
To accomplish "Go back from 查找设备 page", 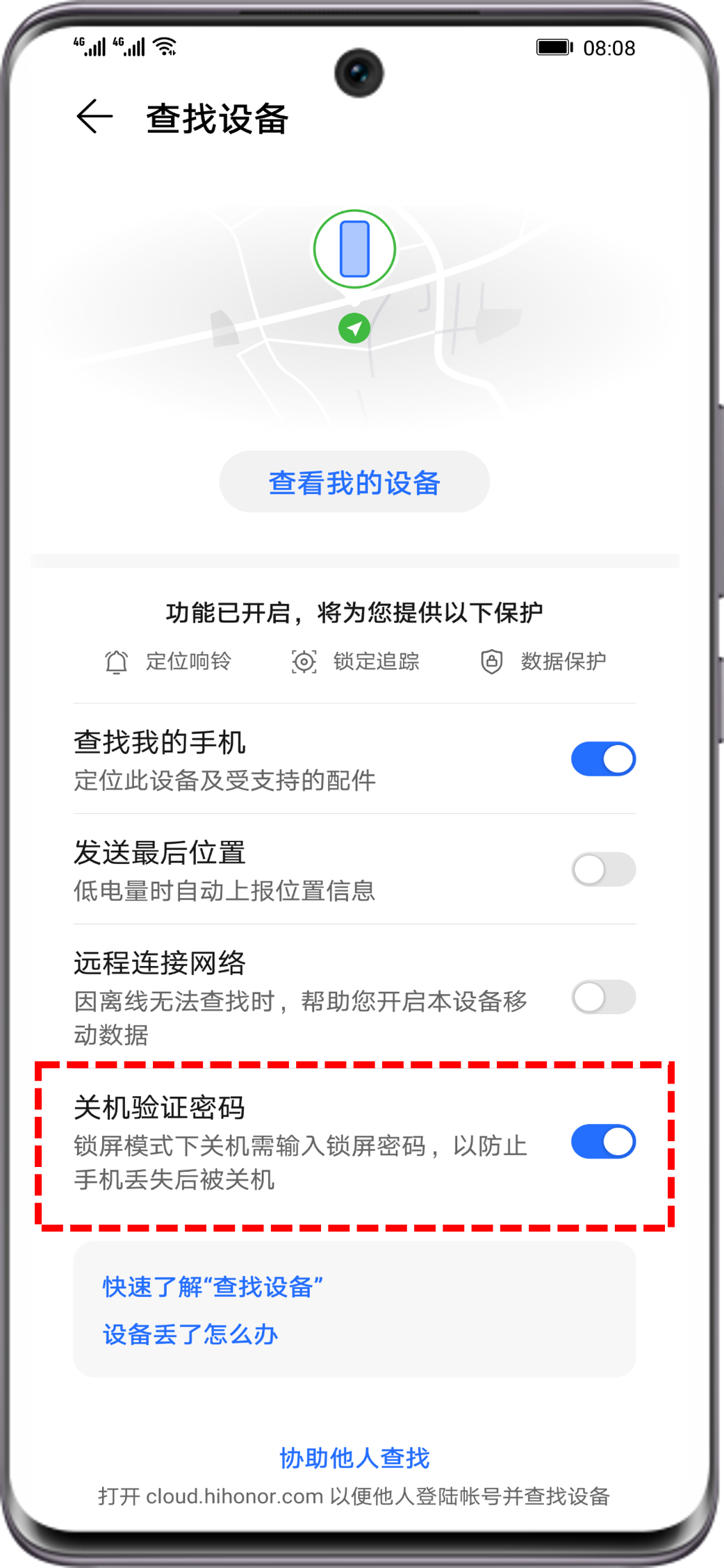I will pos(94,117).
